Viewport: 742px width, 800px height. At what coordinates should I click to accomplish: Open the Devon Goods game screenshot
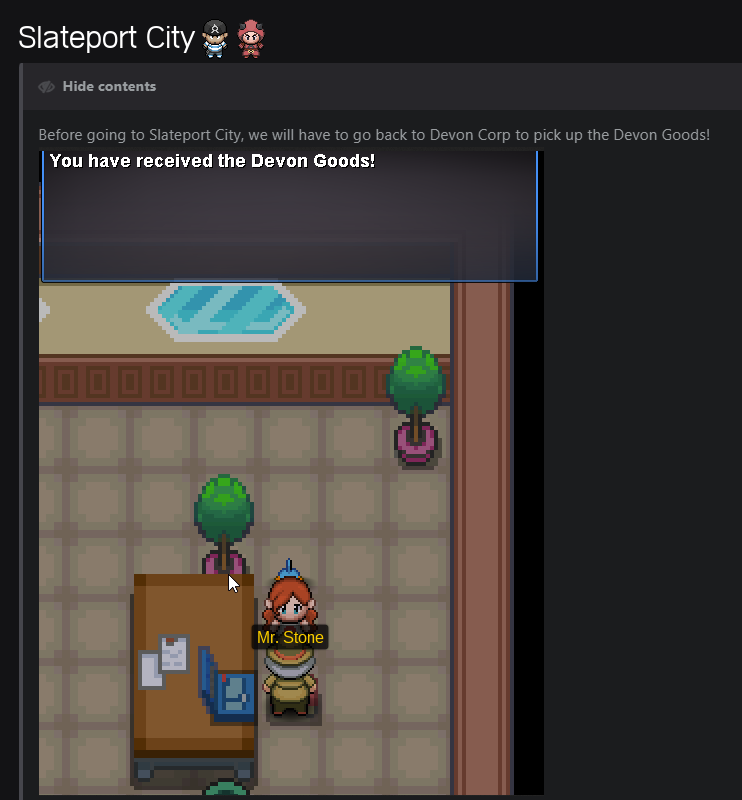[290, 470]
